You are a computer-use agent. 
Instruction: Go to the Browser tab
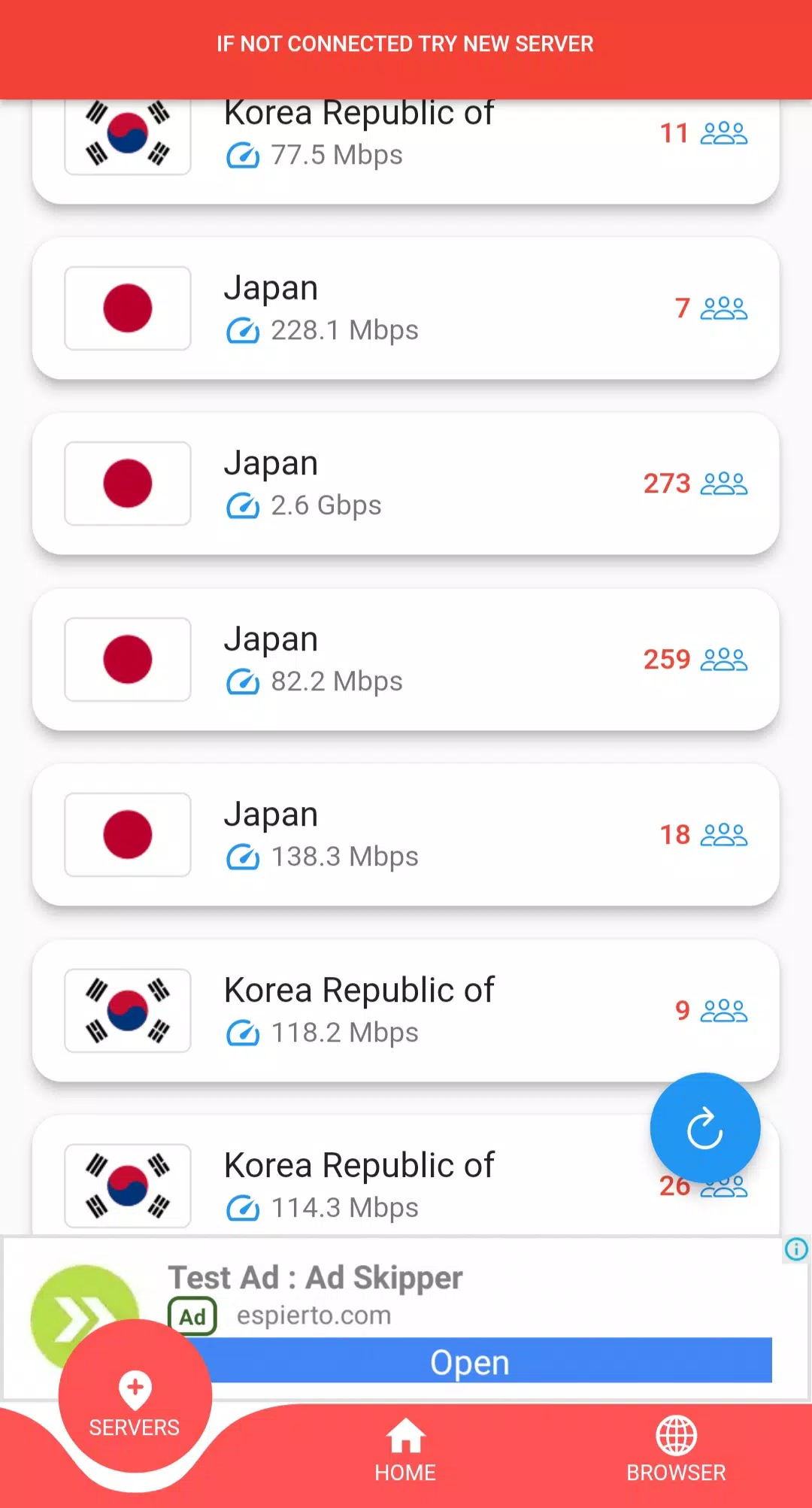point(676,1450)
